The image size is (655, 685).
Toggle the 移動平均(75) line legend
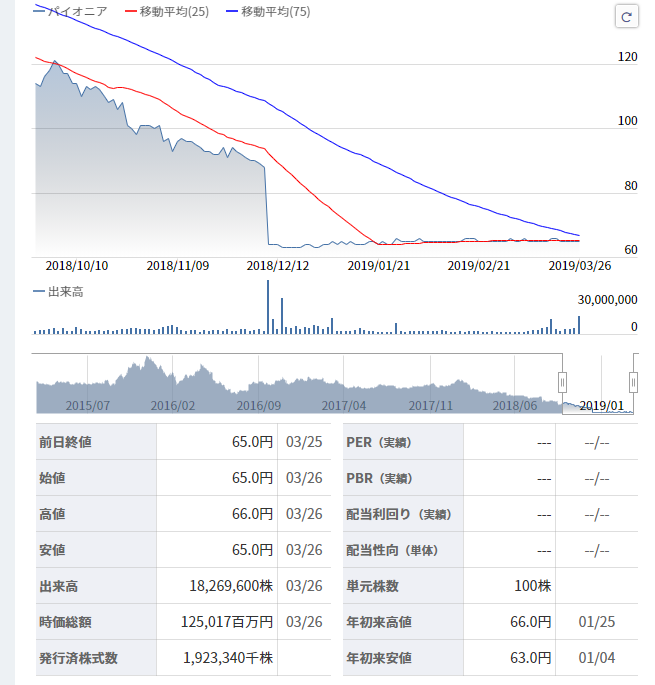(x=276, y=11)
